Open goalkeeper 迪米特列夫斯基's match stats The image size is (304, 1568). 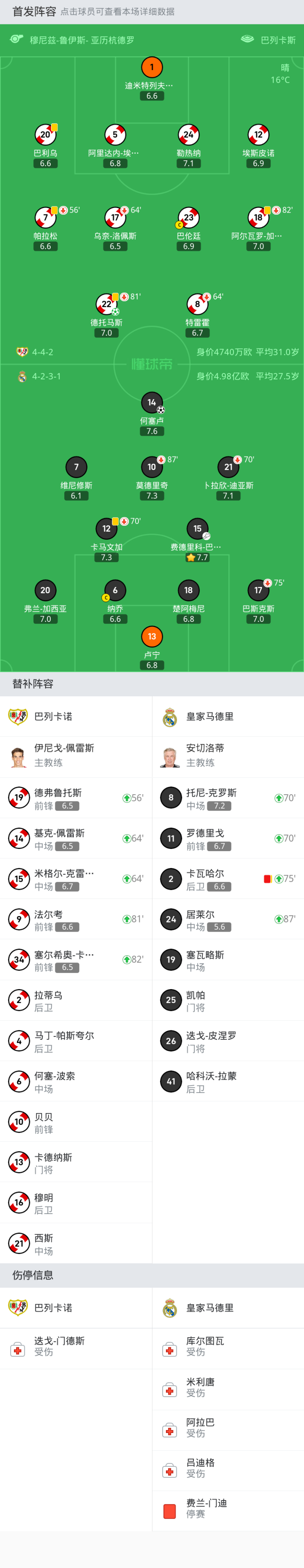pos(152,68)
